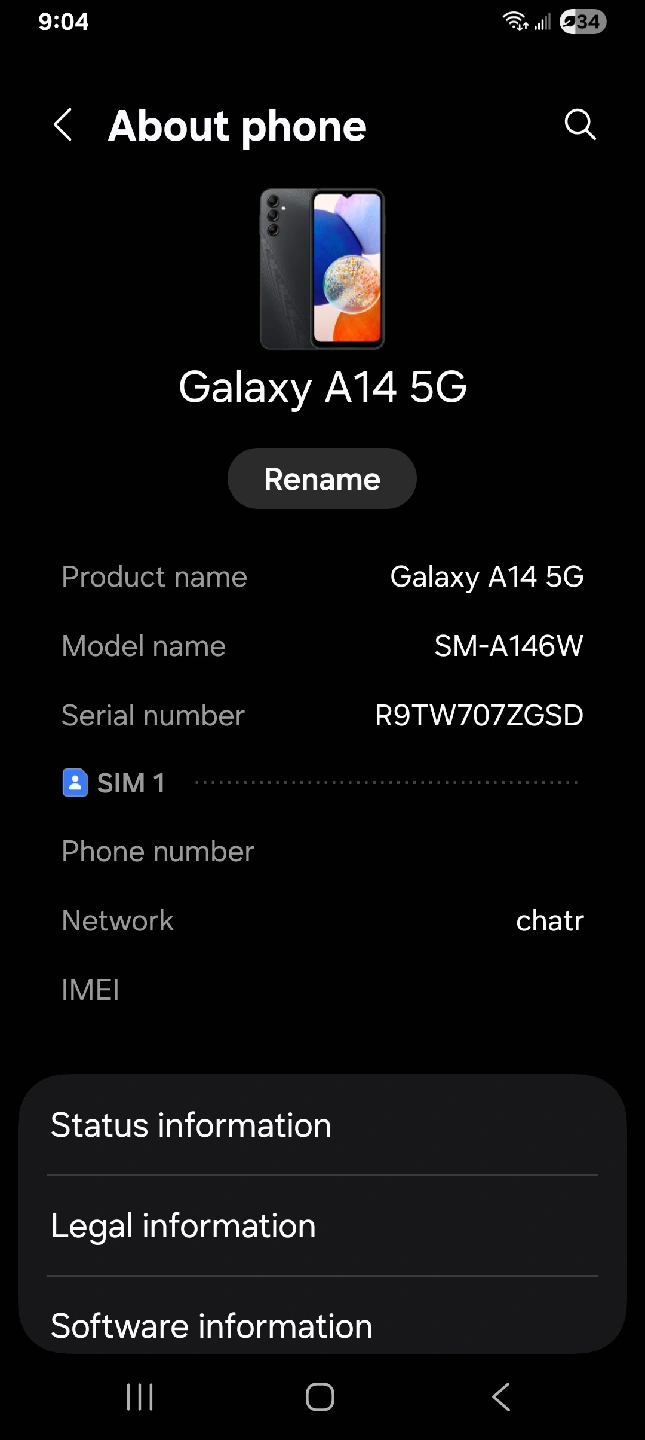Open recent apps from navigation bar
Image resolution: width=645 pixels, height=1440 pixels.
(x=140, y=1397)
